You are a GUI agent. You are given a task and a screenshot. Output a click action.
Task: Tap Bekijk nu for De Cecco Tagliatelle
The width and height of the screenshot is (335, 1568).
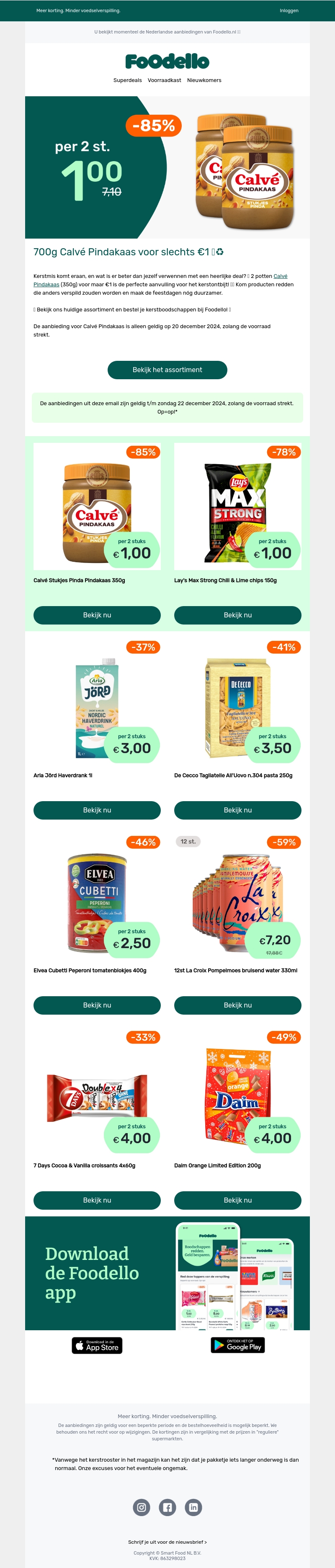point(237,810)
